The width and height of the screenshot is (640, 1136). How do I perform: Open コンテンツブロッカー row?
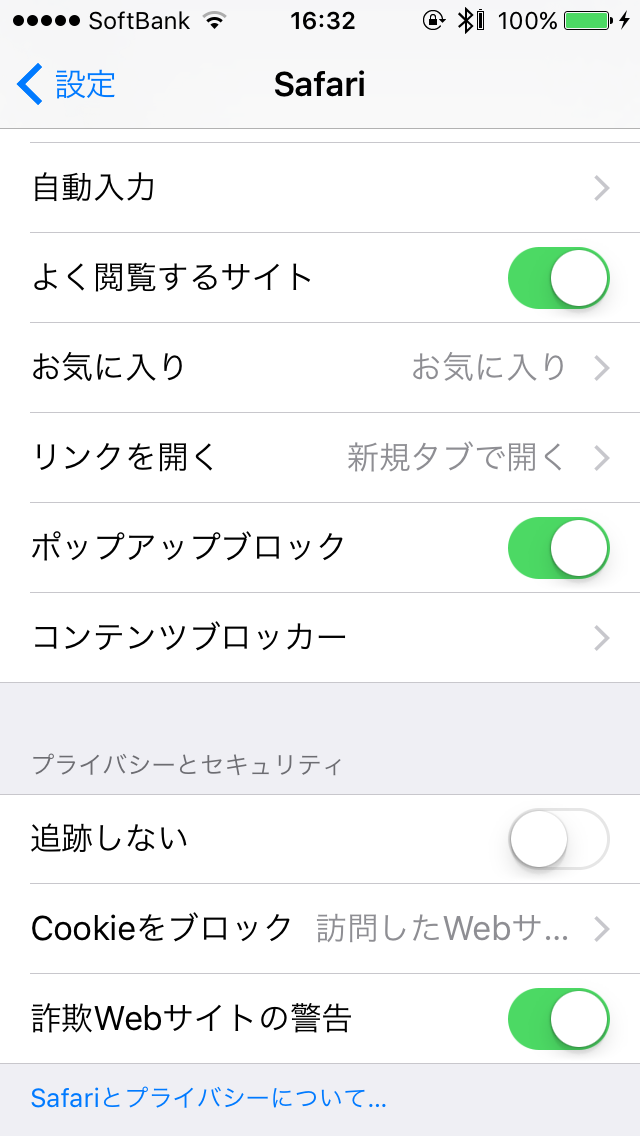tap(320, 638)
